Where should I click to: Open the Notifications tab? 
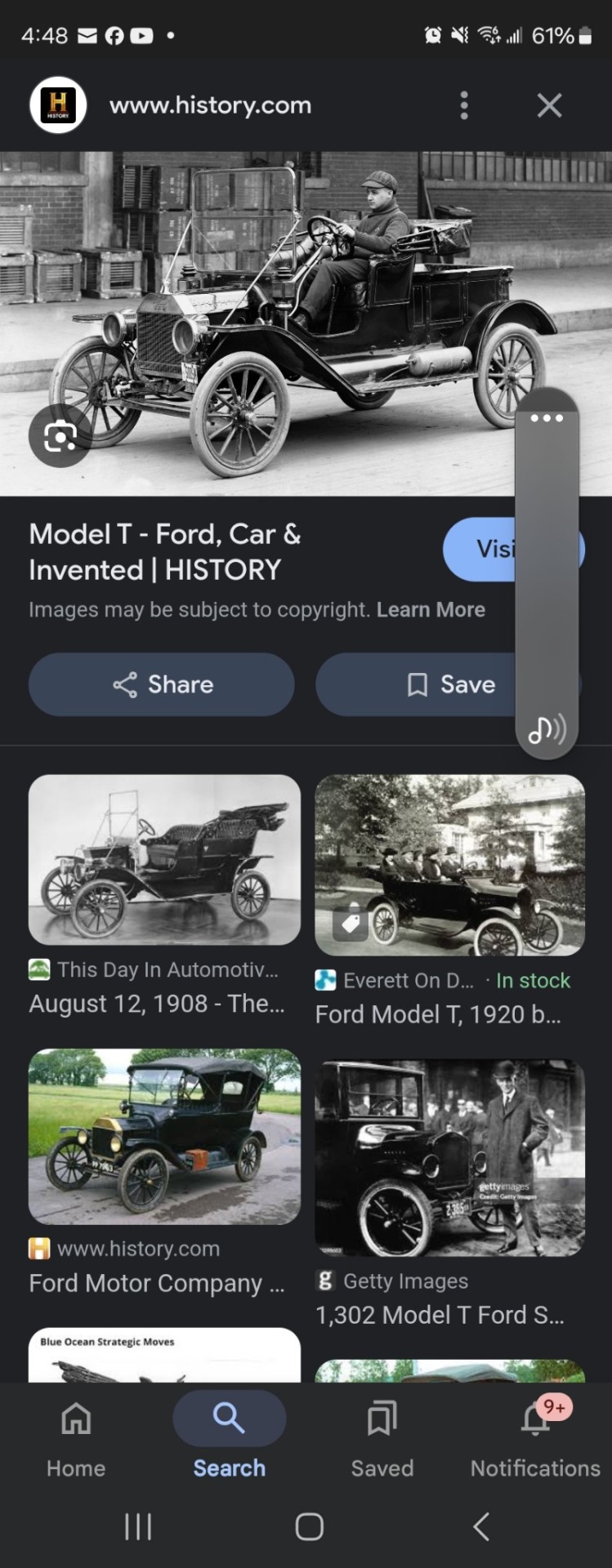click(535, 1437)
